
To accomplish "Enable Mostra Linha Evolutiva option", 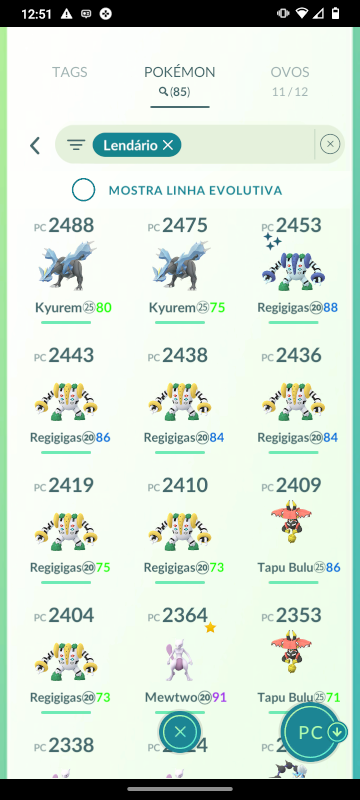I will 83,190.
